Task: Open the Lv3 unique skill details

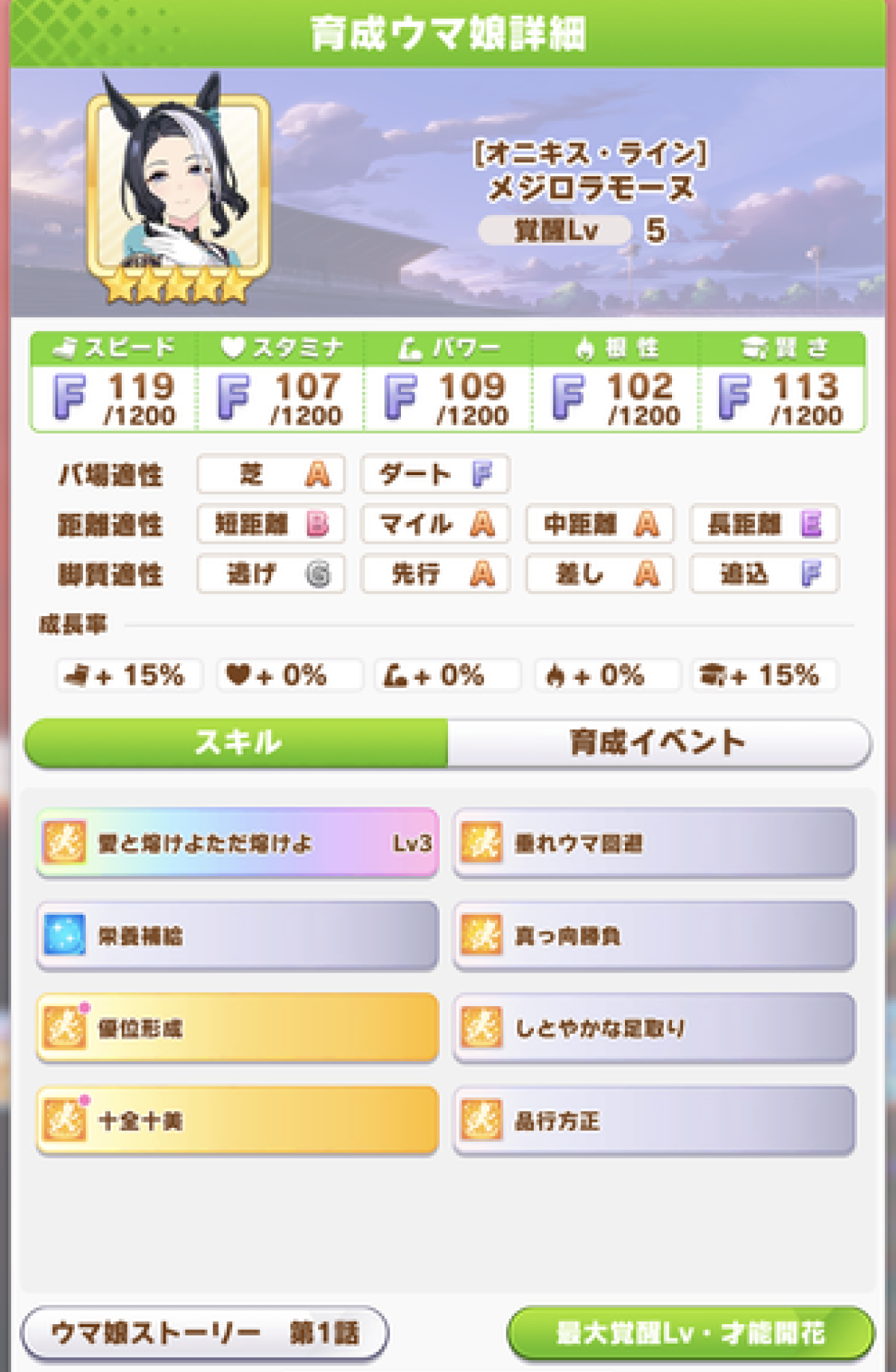Action: point(237,843)
